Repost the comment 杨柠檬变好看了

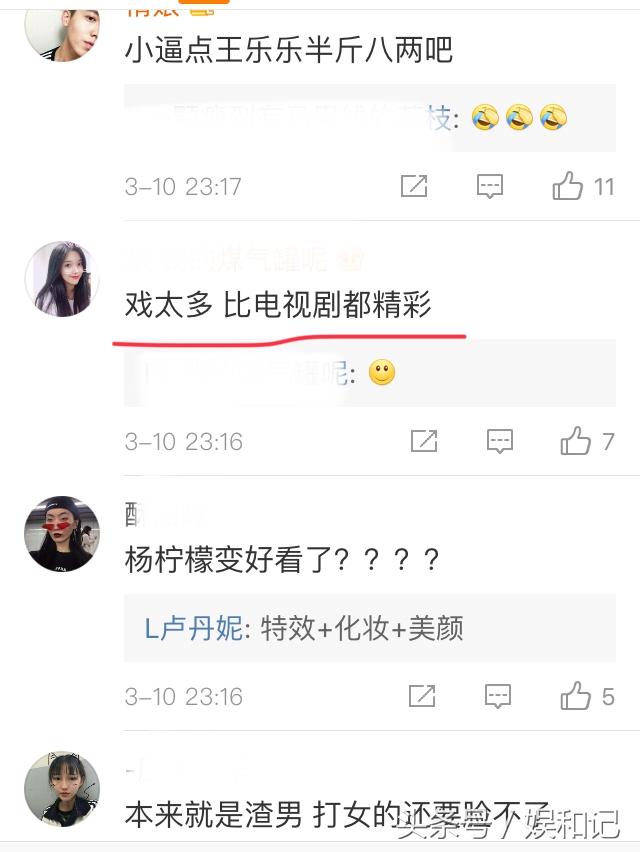424,696
